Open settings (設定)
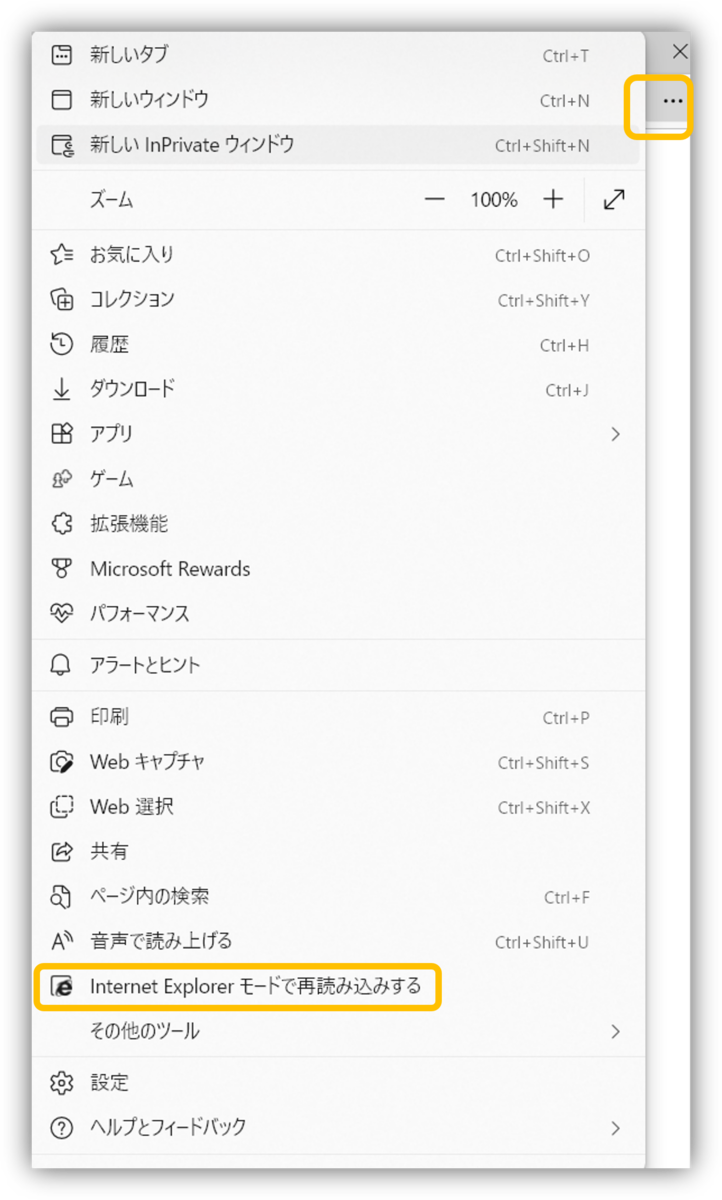The image size is (722, 1200). (x=338, y=1083)
